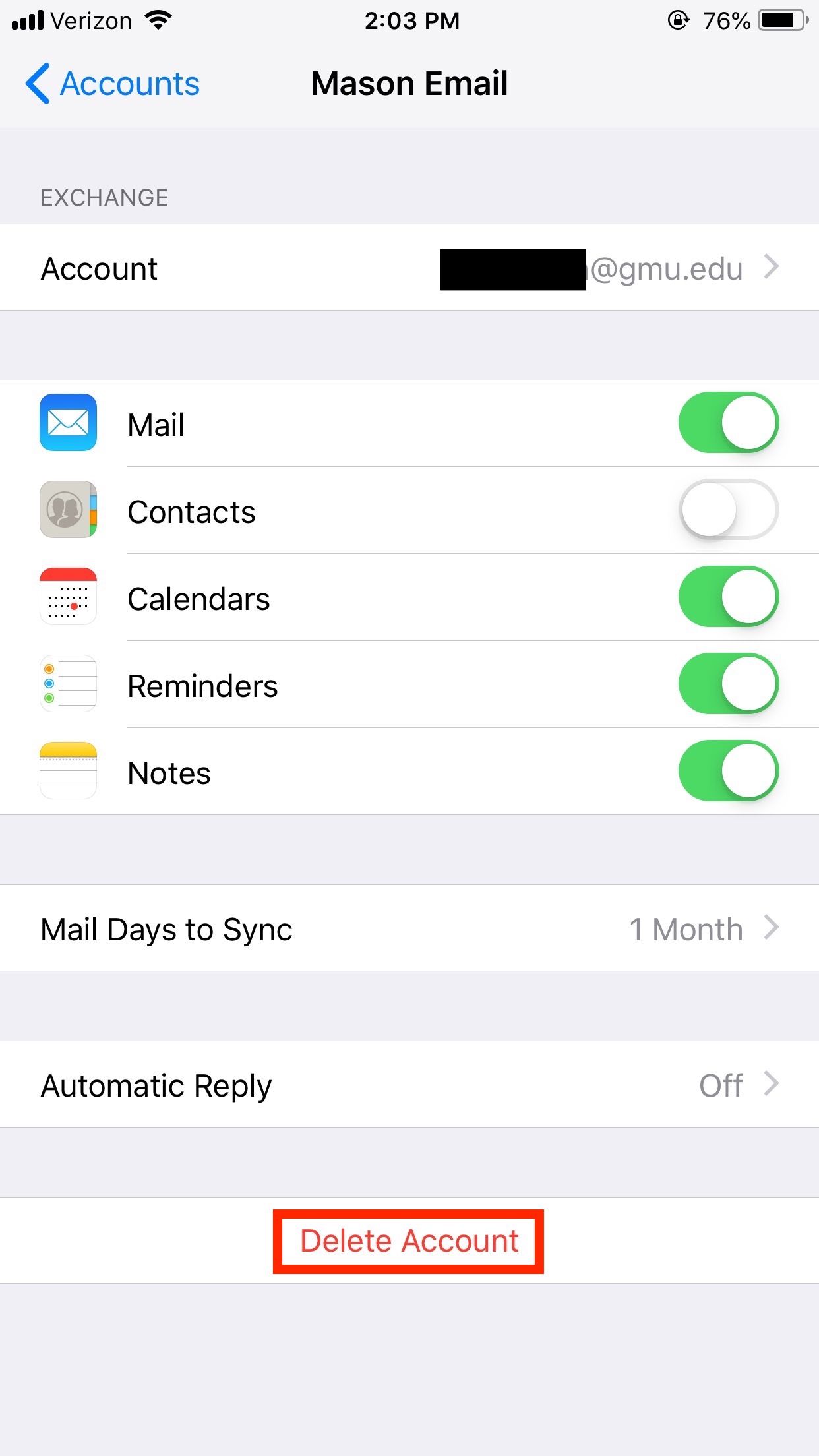The width and height of the screenshot is (819, 1456).
Task: Open Mail Days to Sync
Action: click(x=409, y=928)
